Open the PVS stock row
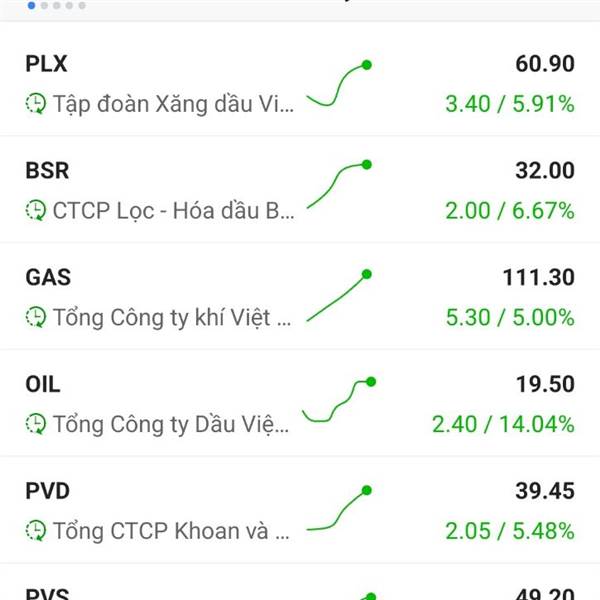The height and width of the screenshot is (600, 600). click(x=300, y=590)
